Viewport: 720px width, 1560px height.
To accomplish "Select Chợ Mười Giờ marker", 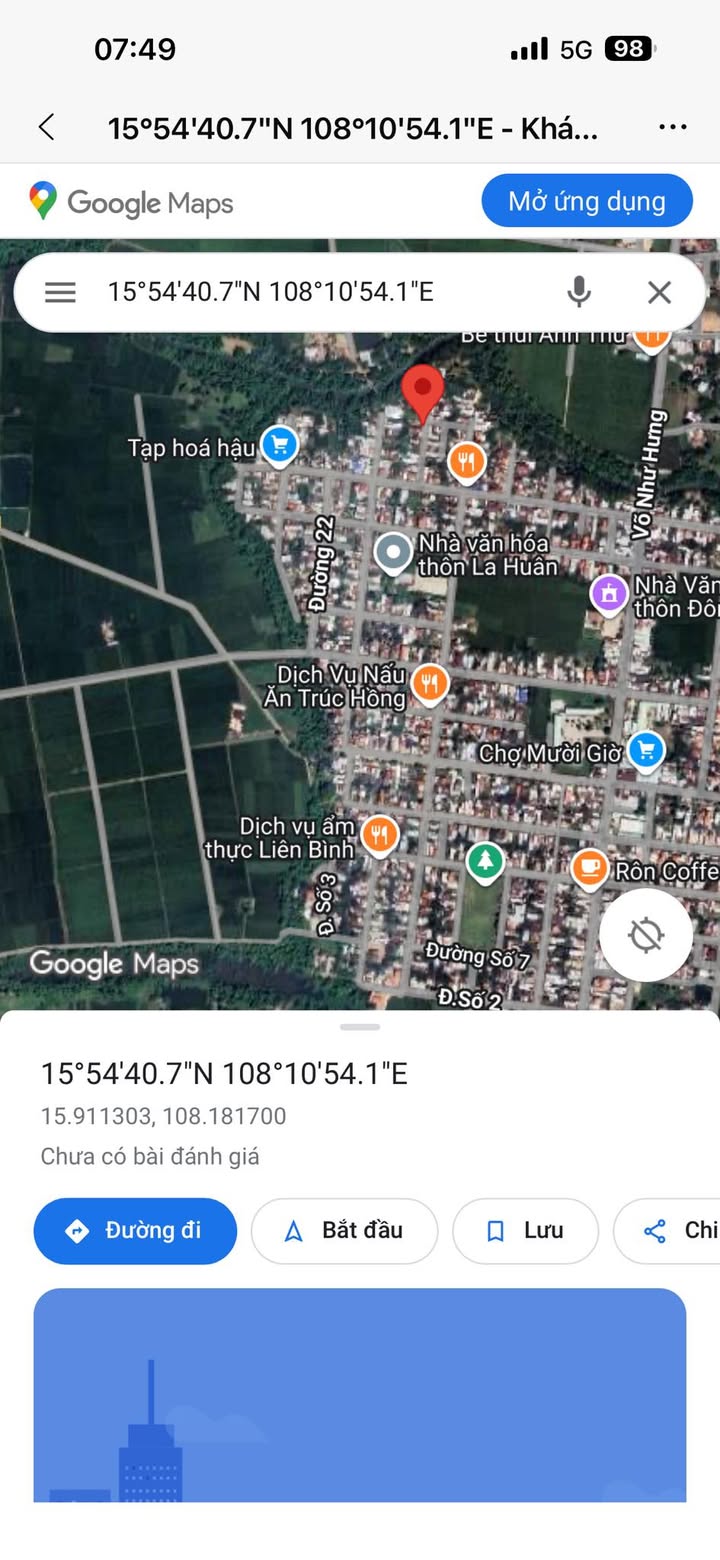I will coord(647,749).
